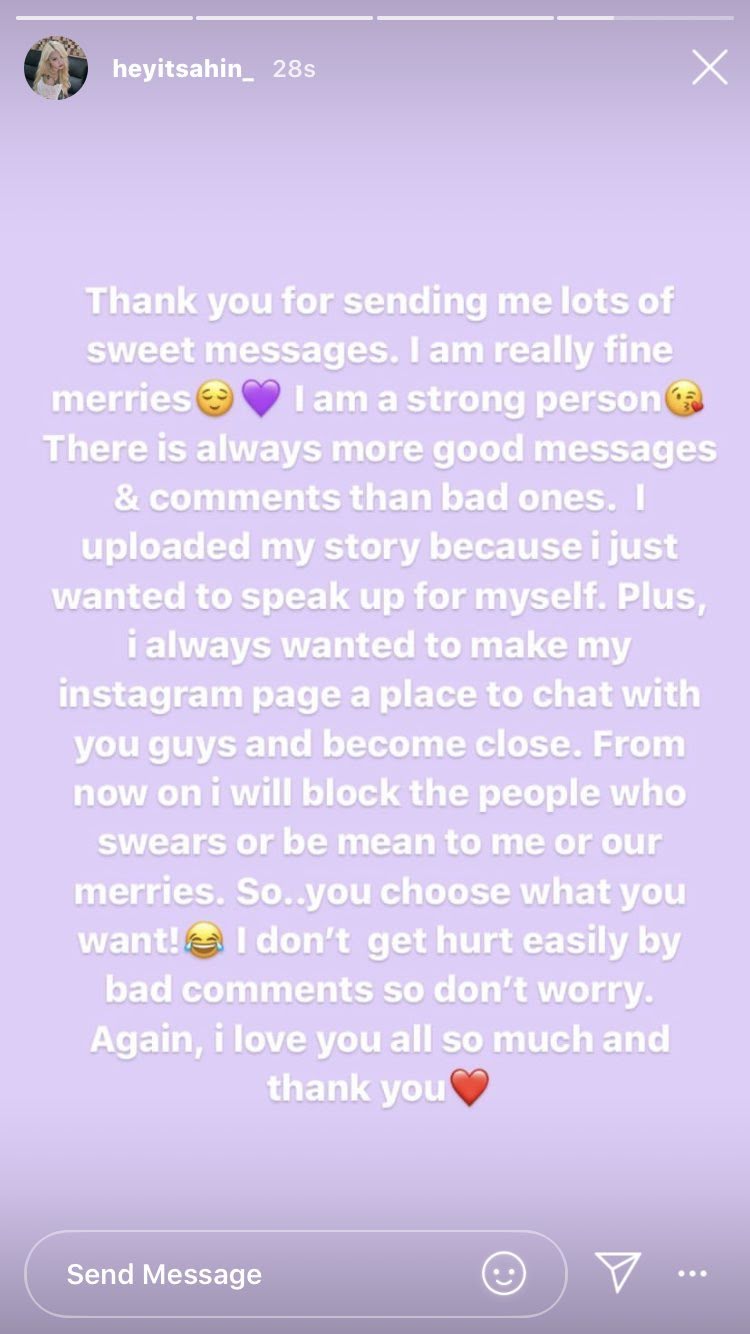750x1334 pixels.
Task: Open heyitsahin_ profile picture
Action: (56, 68)
